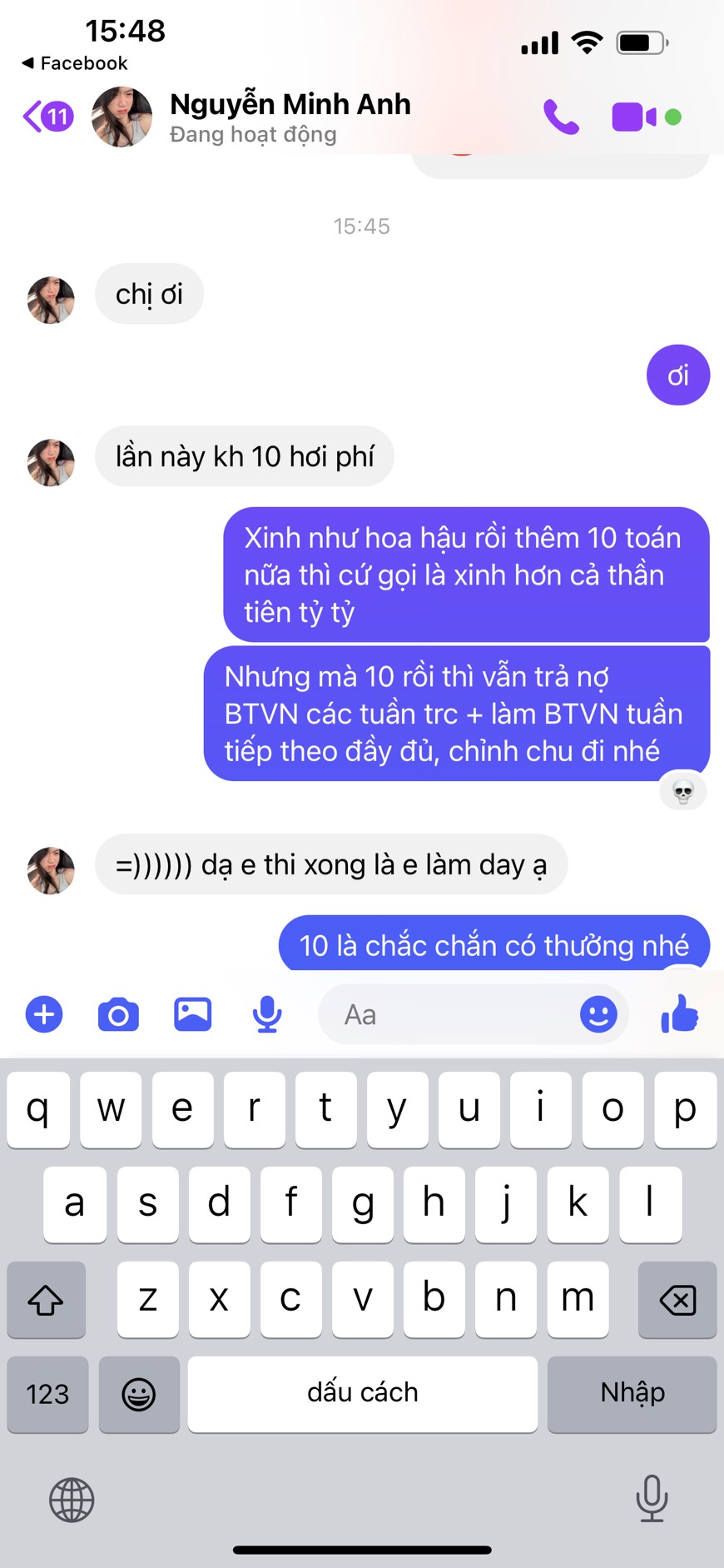Open the photo gallery picker

click(192, 1014)
